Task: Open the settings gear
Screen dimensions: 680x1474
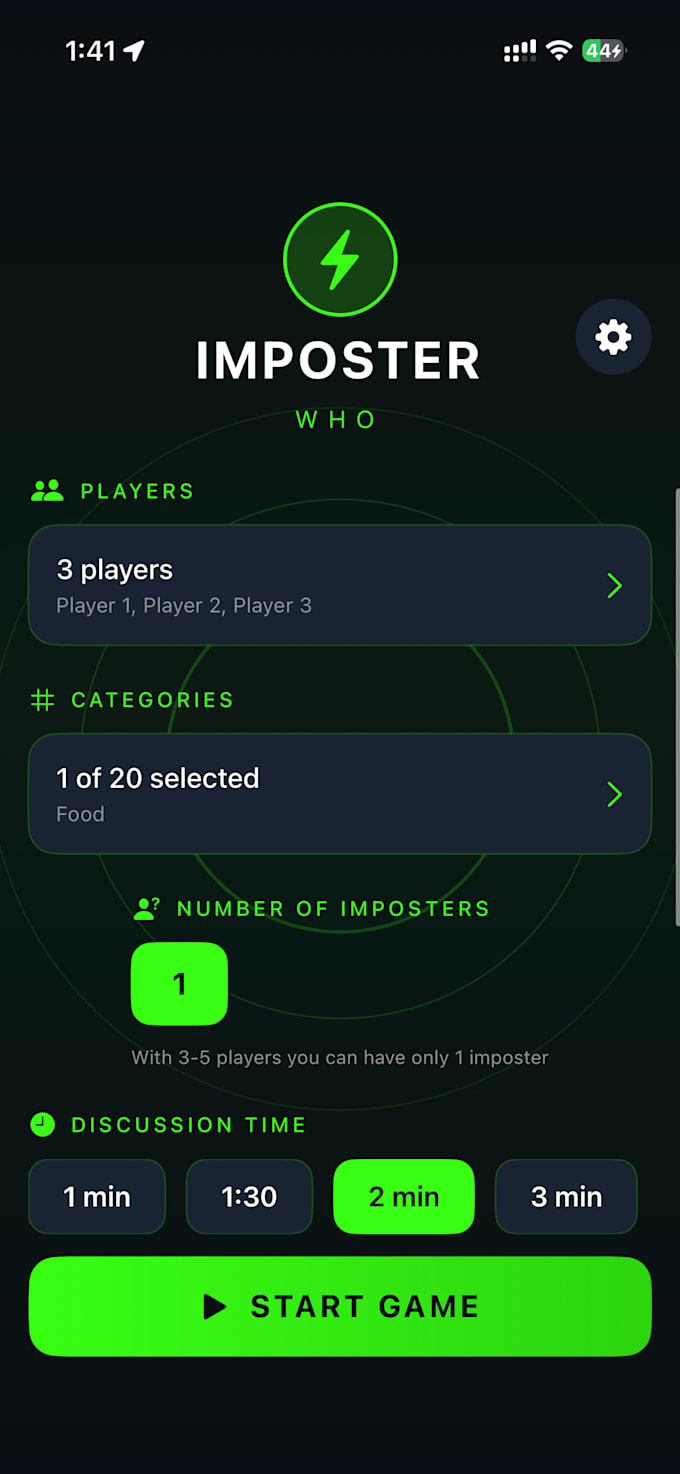Action: click(x=613, y=337)
